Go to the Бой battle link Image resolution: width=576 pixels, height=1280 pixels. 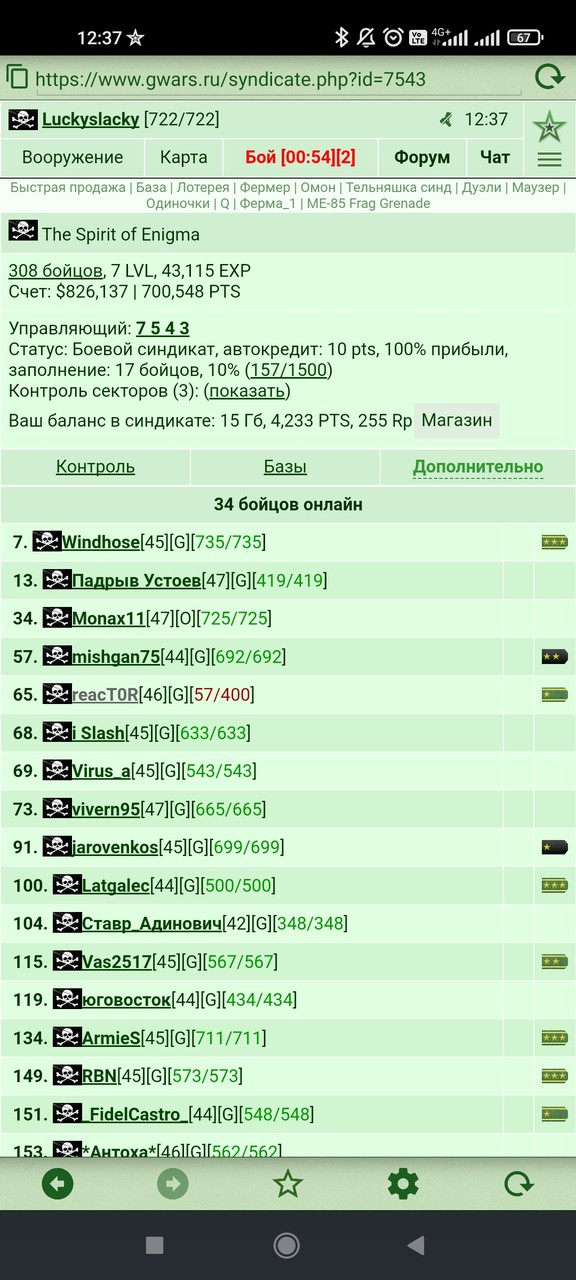301,157
